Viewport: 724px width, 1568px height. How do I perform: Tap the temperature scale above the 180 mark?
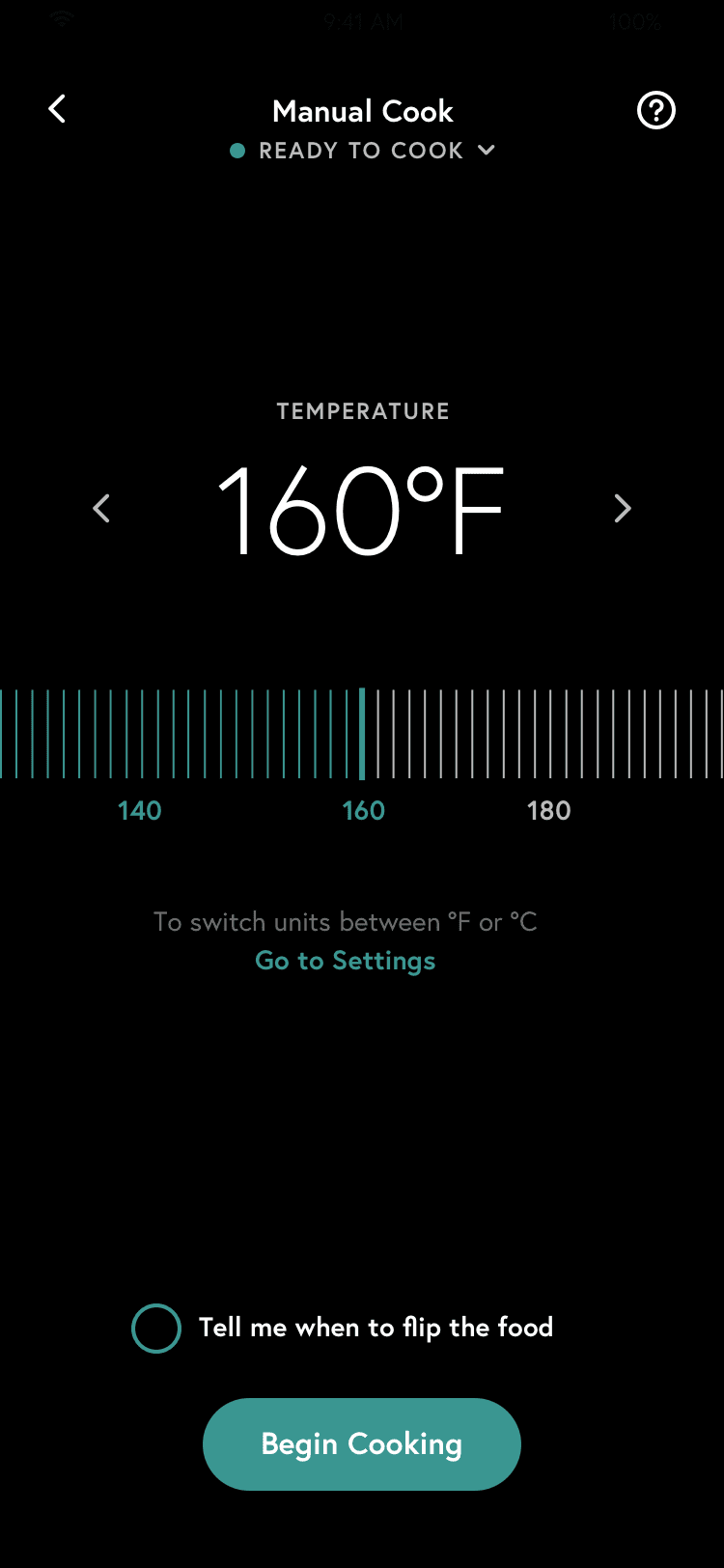coord(549,734)
